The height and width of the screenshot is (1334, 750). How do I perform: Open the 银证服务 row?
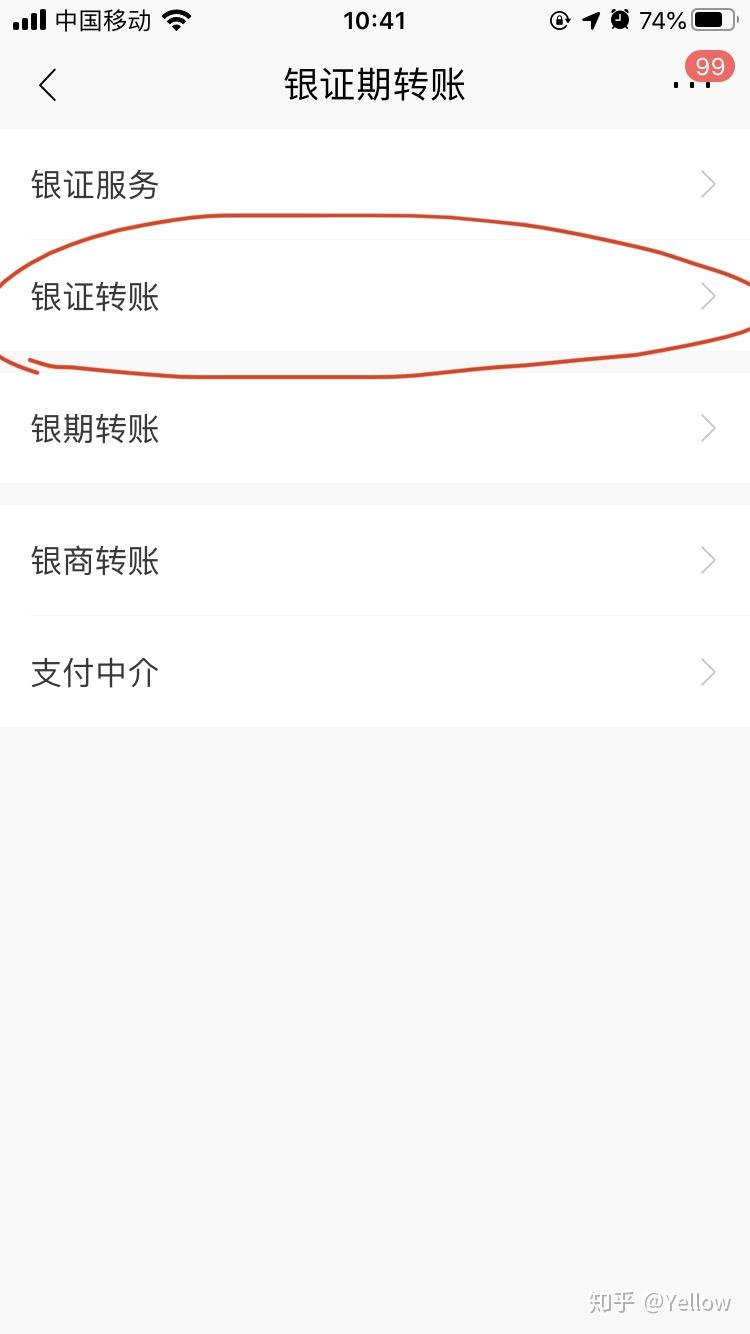coord(375,185)
